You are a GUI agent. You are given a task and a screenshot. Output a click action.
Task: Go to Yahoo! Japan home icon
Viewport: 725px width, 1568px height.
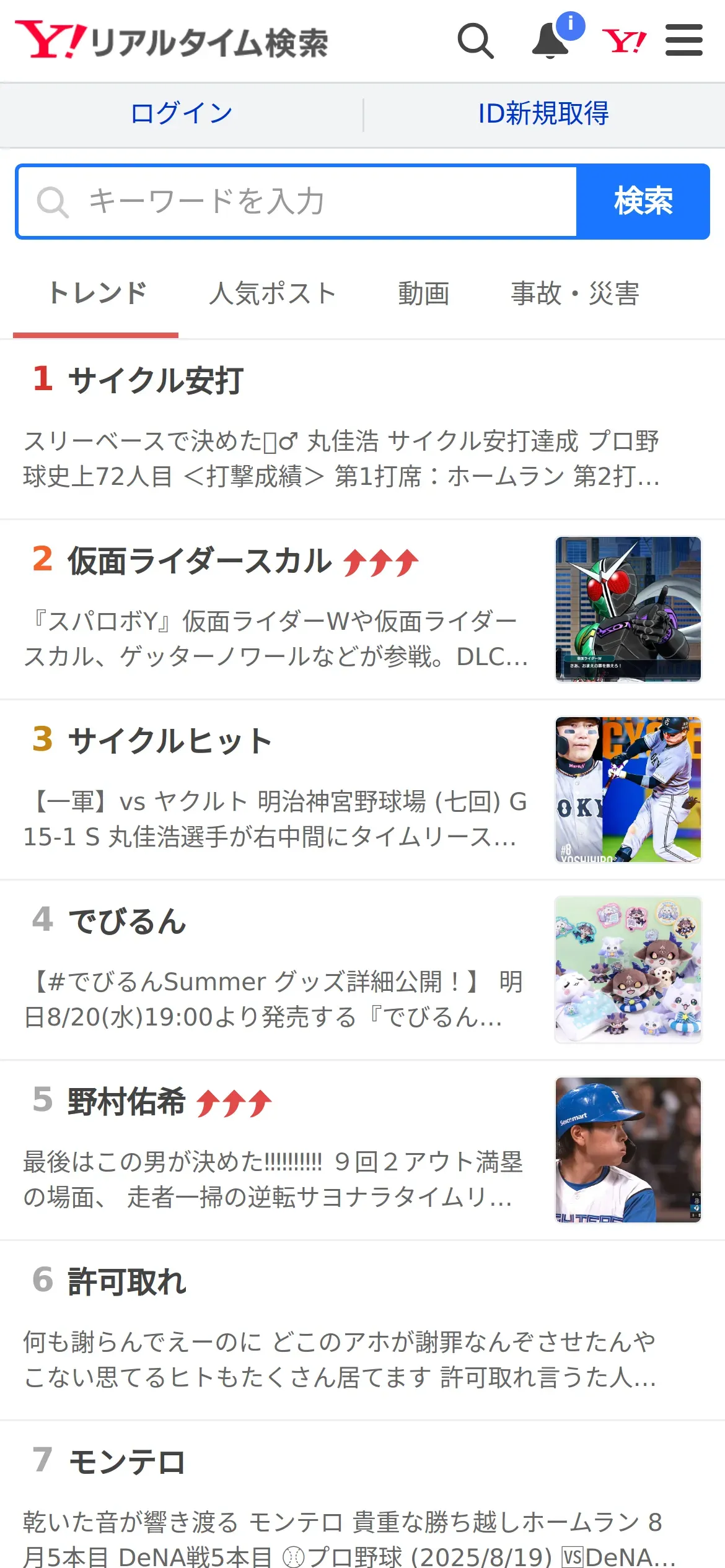(x=624, y=41)
